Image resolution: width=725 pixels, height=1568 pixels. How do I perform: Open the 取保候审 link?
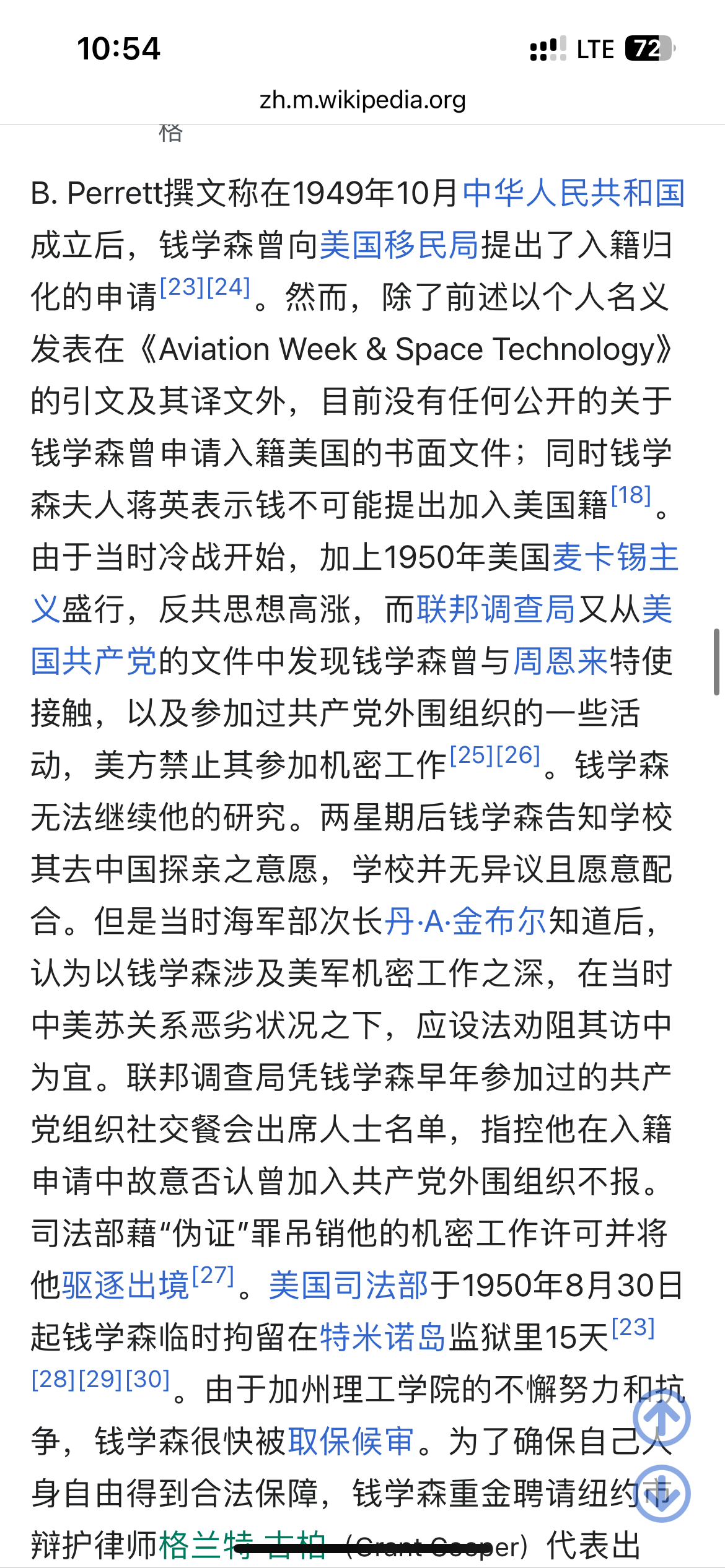click(x=351, y=1442)
